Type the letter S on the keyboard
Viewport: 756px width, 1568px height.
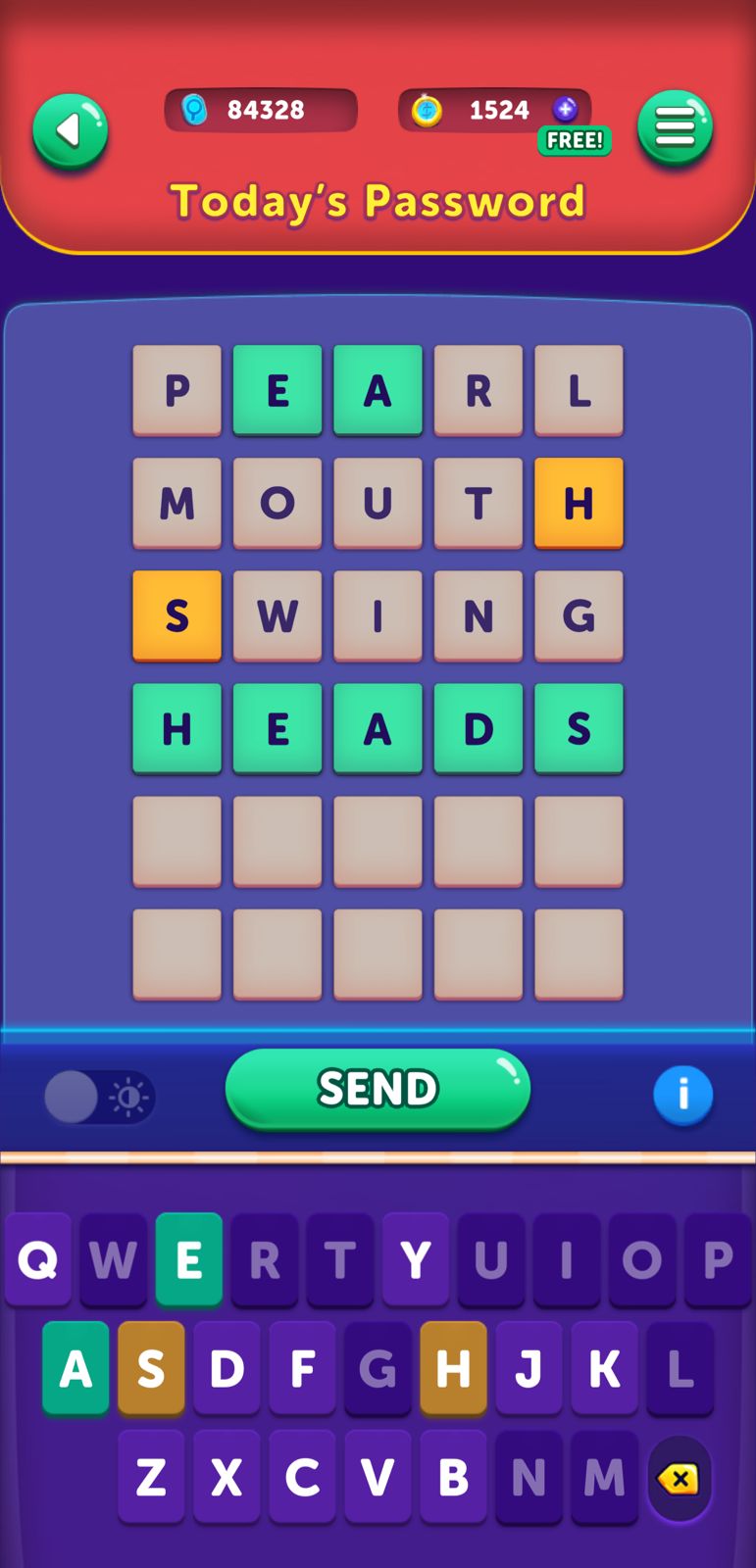click(x=151, y=1368)
